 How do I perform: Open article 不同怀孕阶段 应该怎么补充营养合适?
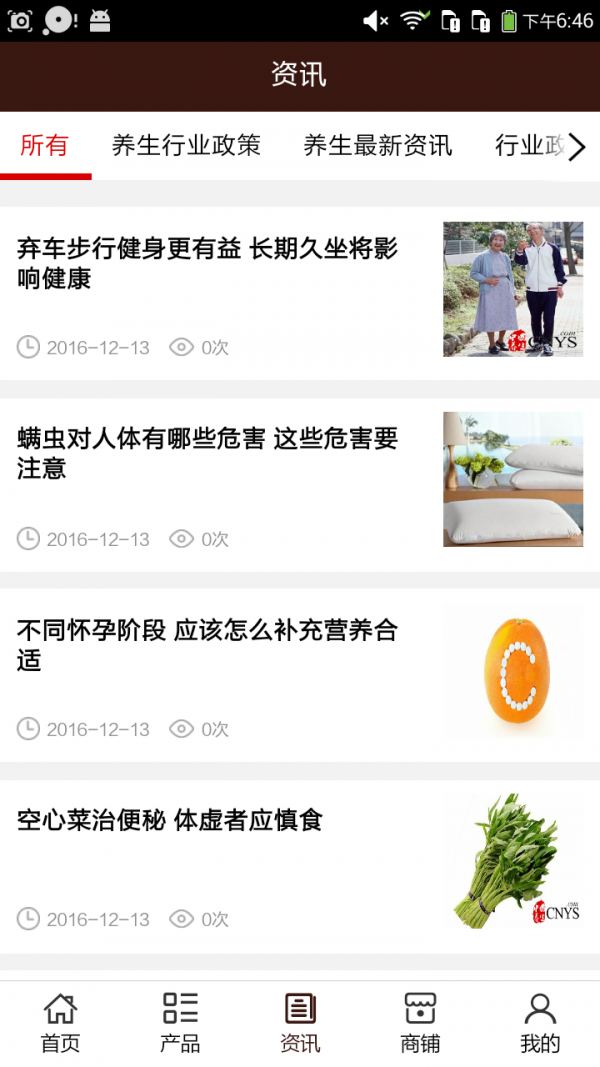[208, 644]
